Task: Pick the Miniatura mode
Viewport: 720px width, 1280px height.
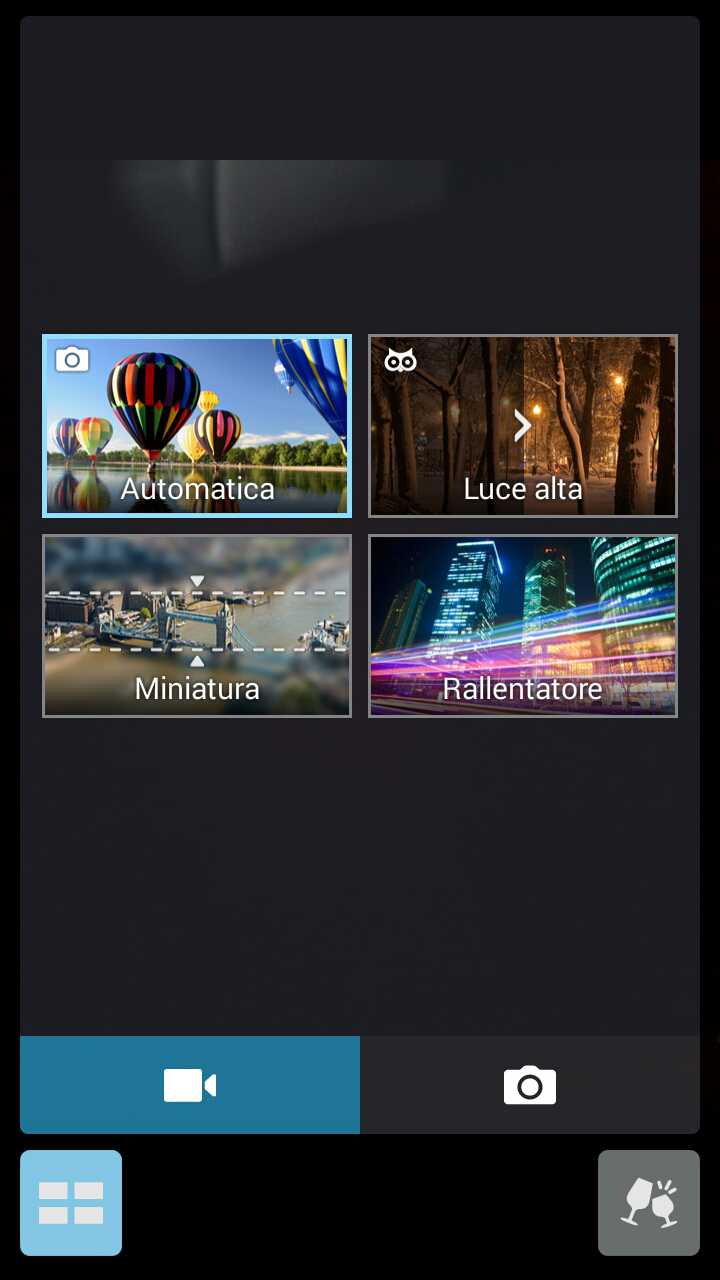Action: point(197,626)
